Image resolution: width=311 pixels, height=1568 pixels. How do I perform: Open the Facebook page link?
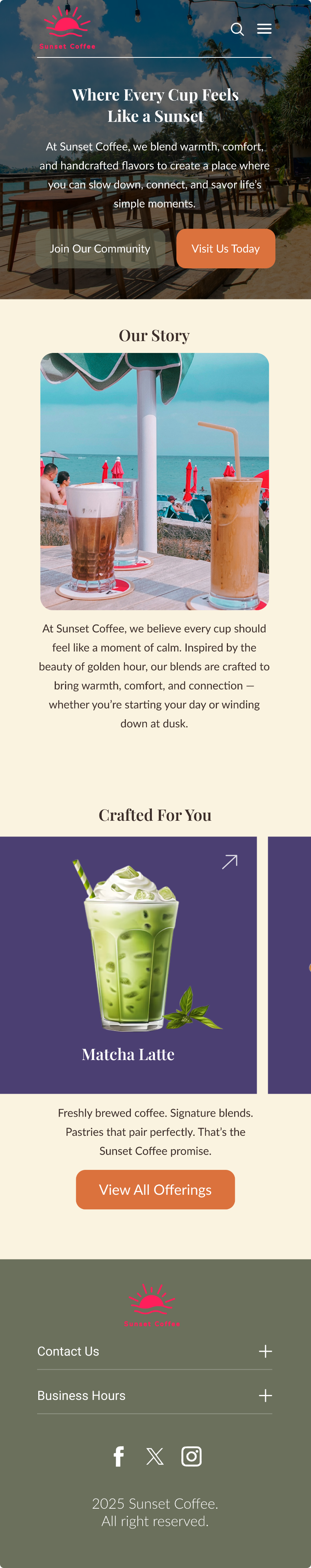point(119,1456)
